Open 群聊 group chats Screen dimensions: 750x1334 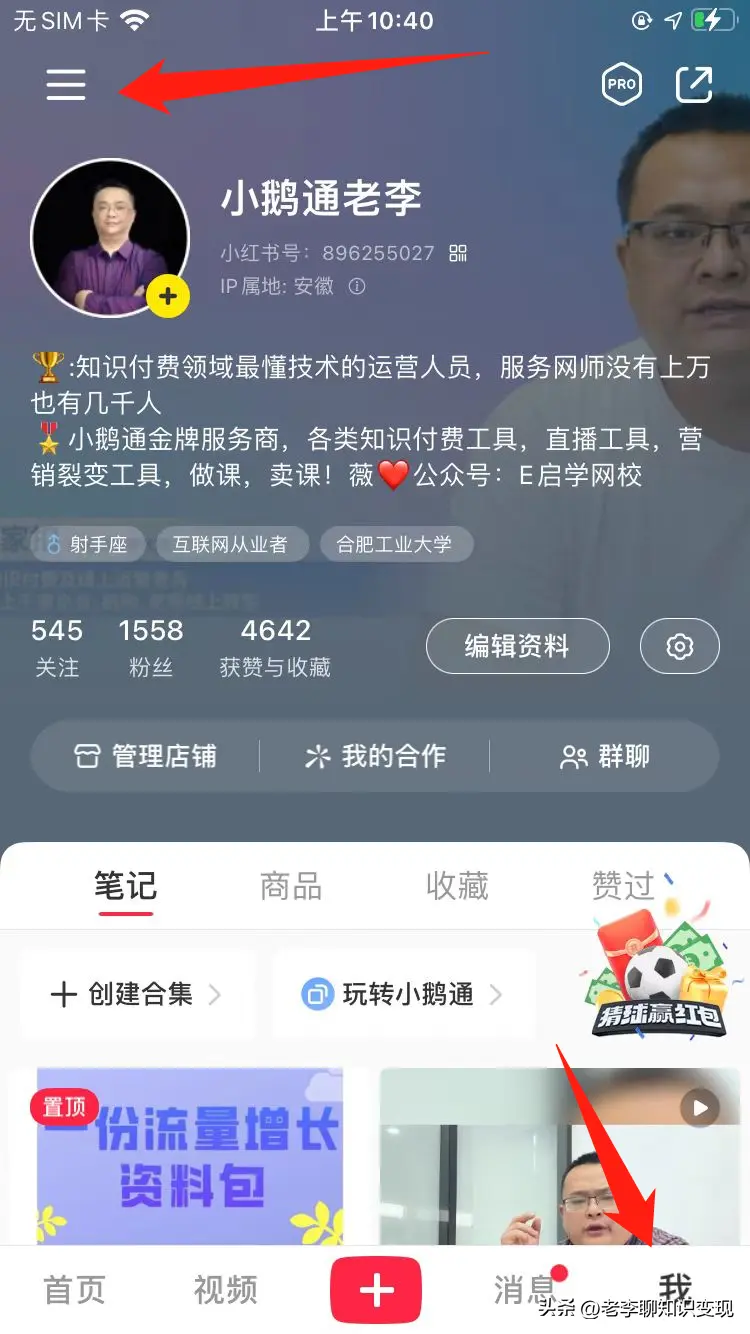[x=605, y=757]
